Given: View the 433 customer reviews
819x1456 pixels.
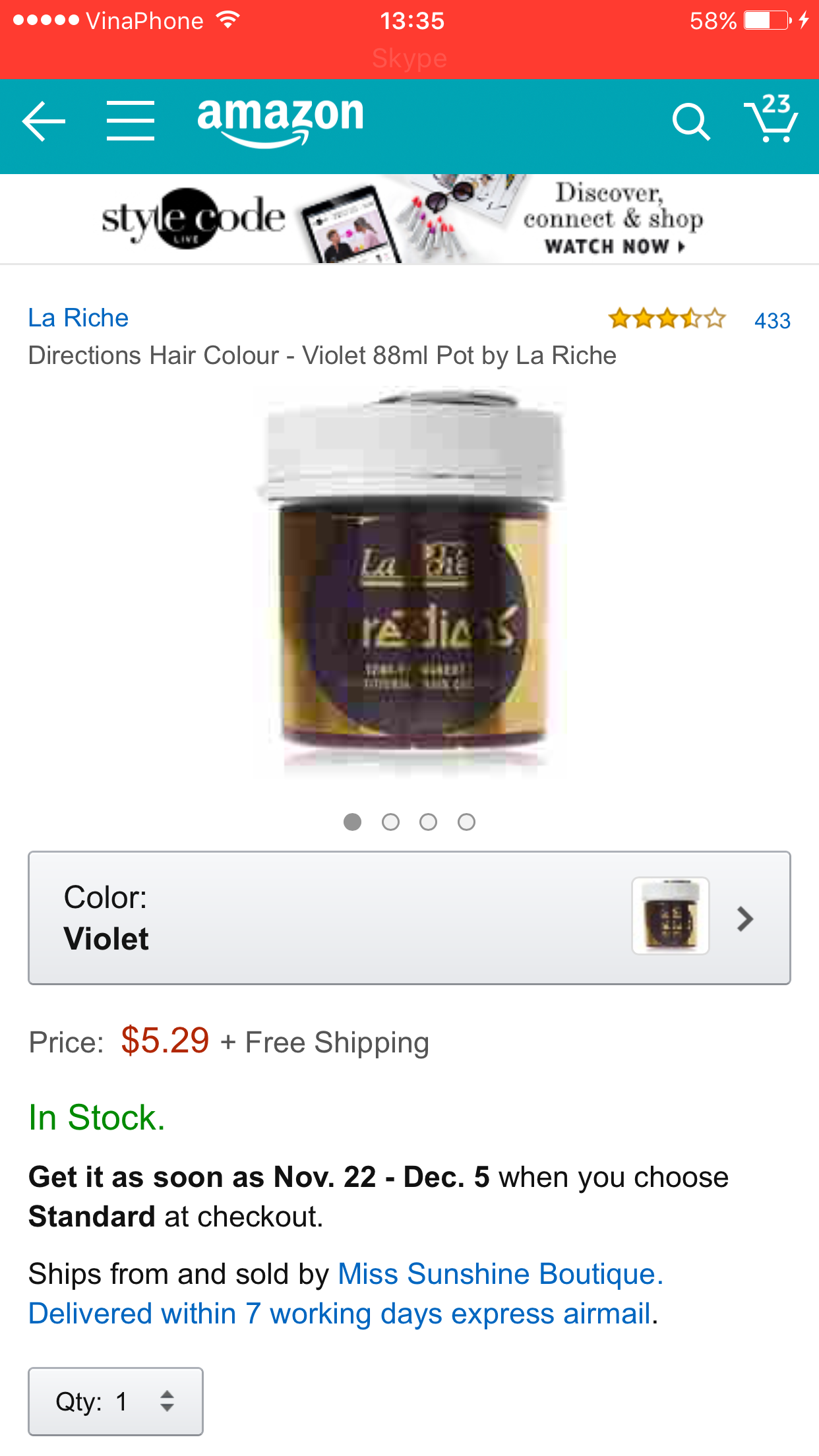Looking at the screenshot, I should click(x=772, y=320).
